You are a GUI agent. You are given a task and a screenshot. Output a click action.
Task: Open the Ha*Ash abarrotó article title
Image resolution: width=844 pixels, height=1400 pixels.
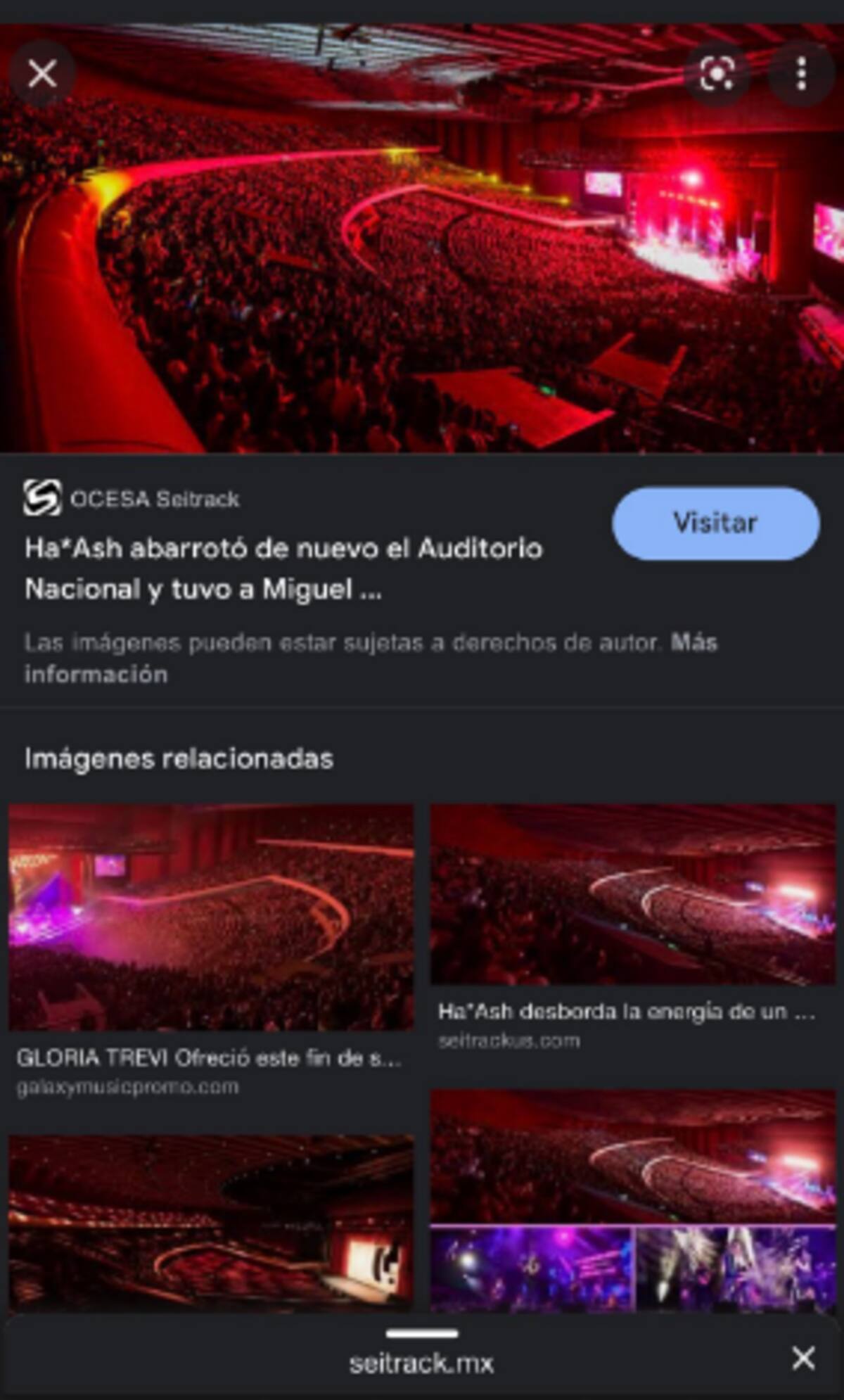[x=283, y=568]
